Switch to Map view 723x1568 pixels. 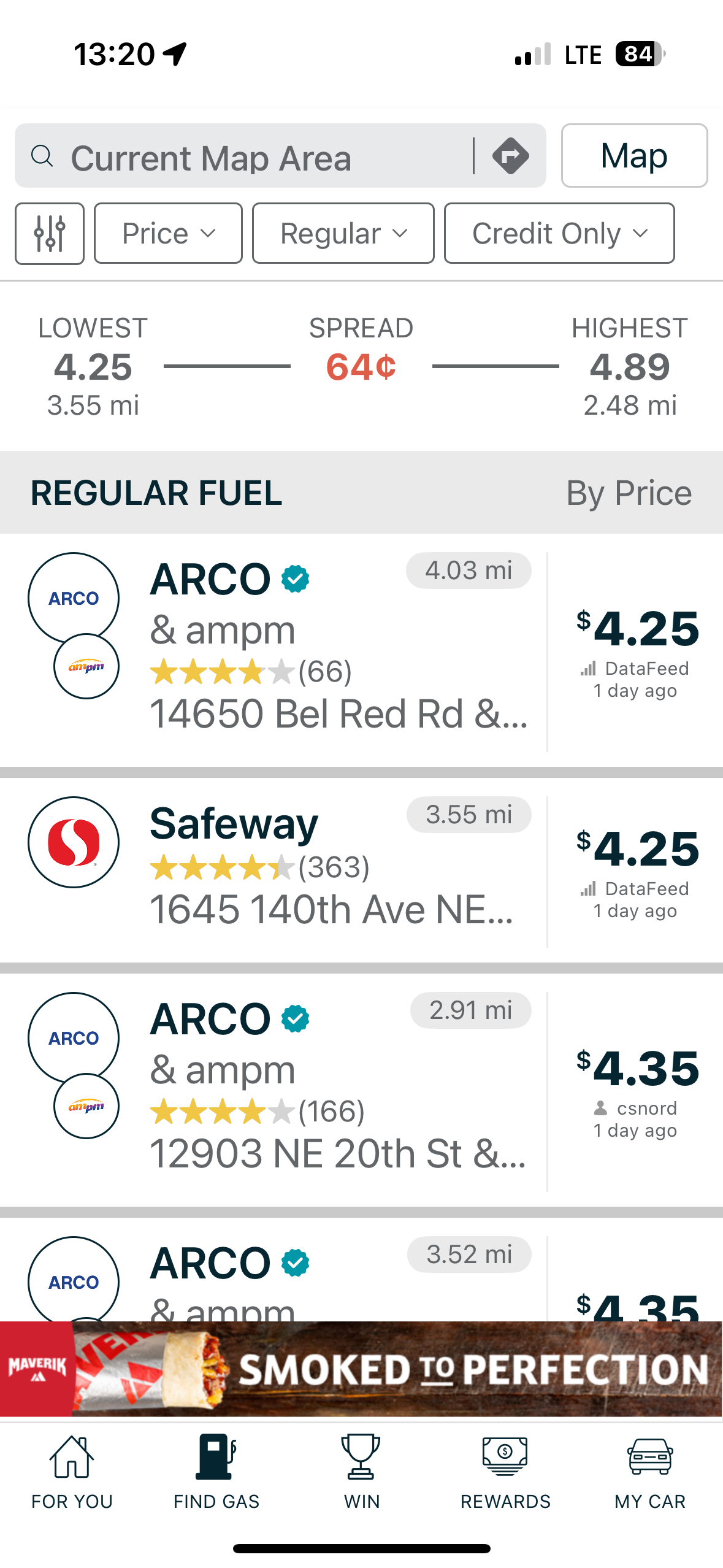pyautogui.click(x=633, y=156)
